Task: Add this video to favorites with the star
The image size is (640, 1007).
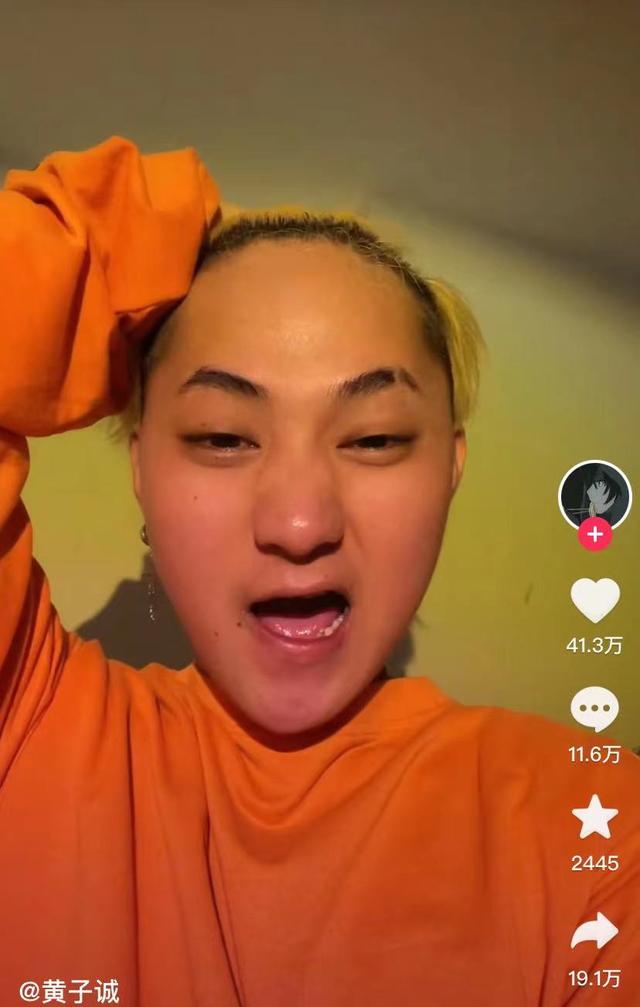Action: [595, 817]
